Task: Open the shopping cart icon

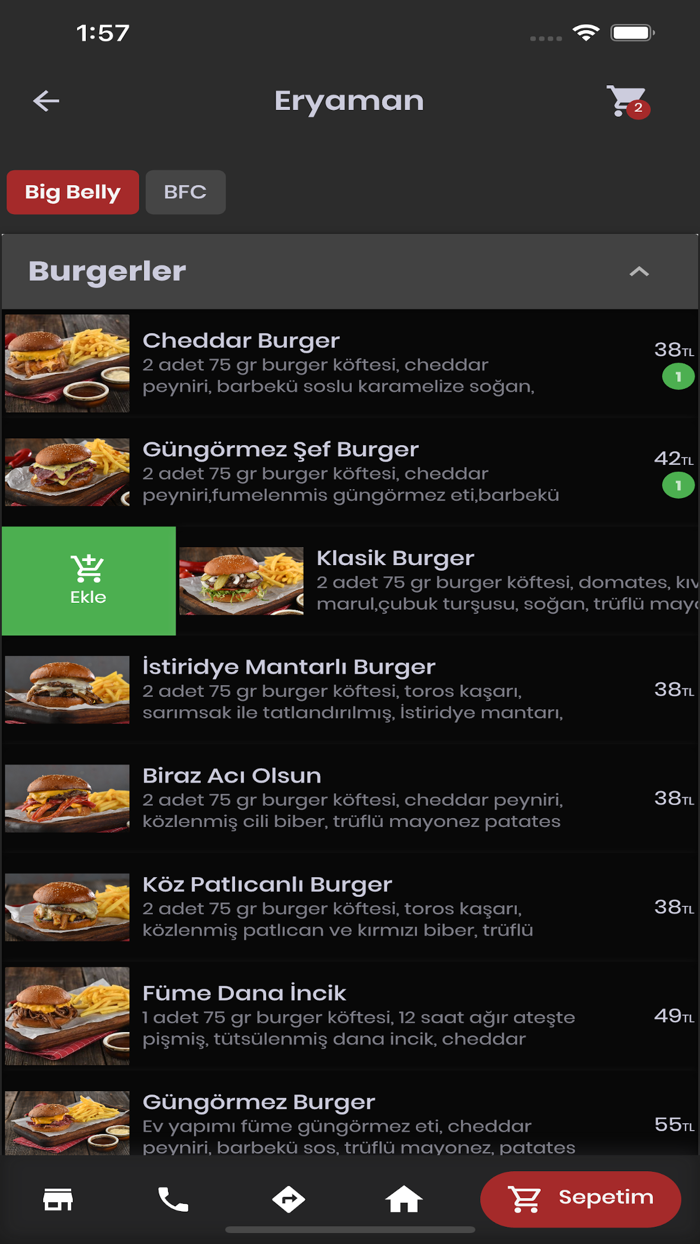Action: tap(627, 101)
